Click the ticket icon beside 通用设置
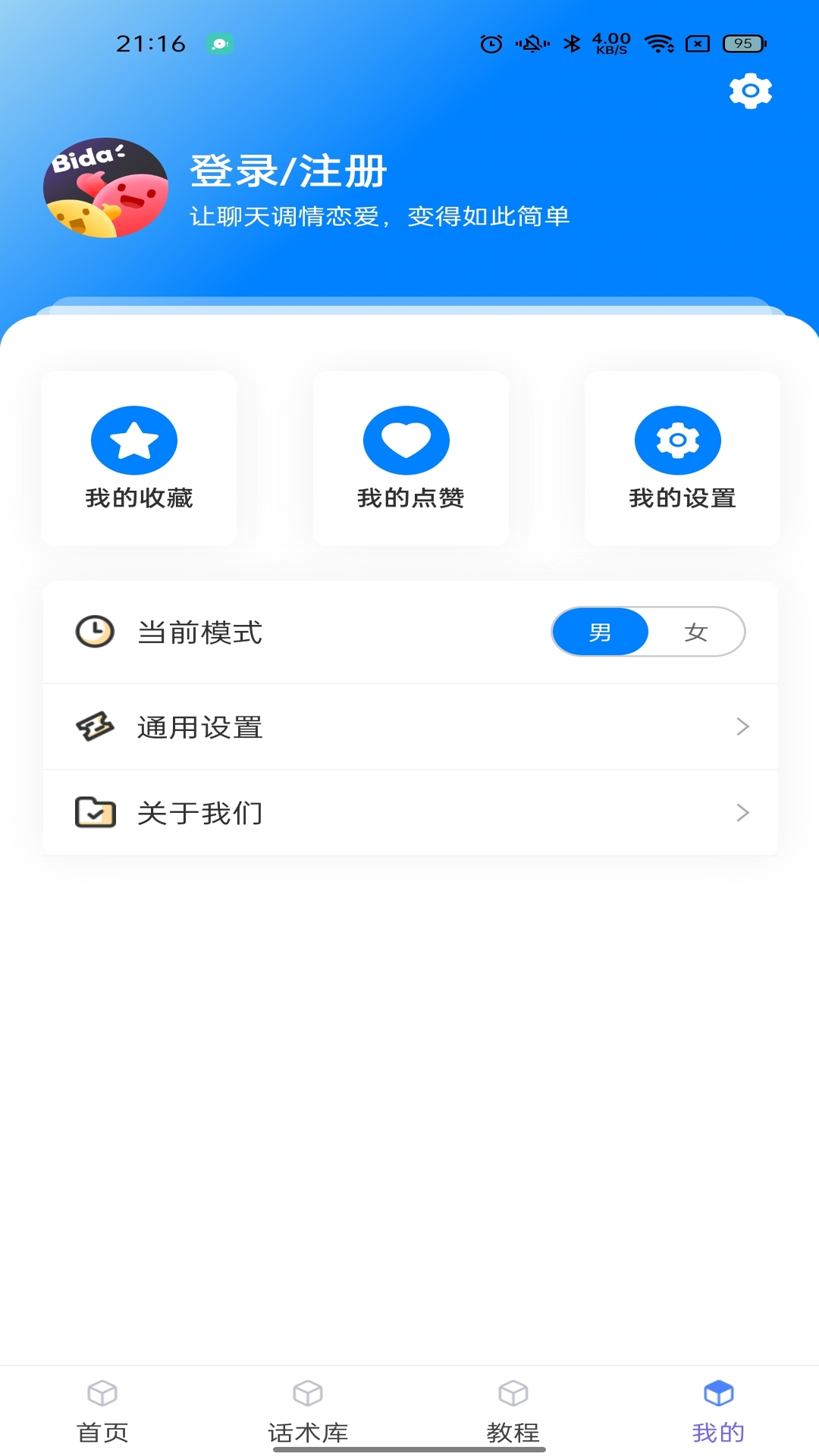The height and width of the screenshot is (1456, 819). pos(96,726)
